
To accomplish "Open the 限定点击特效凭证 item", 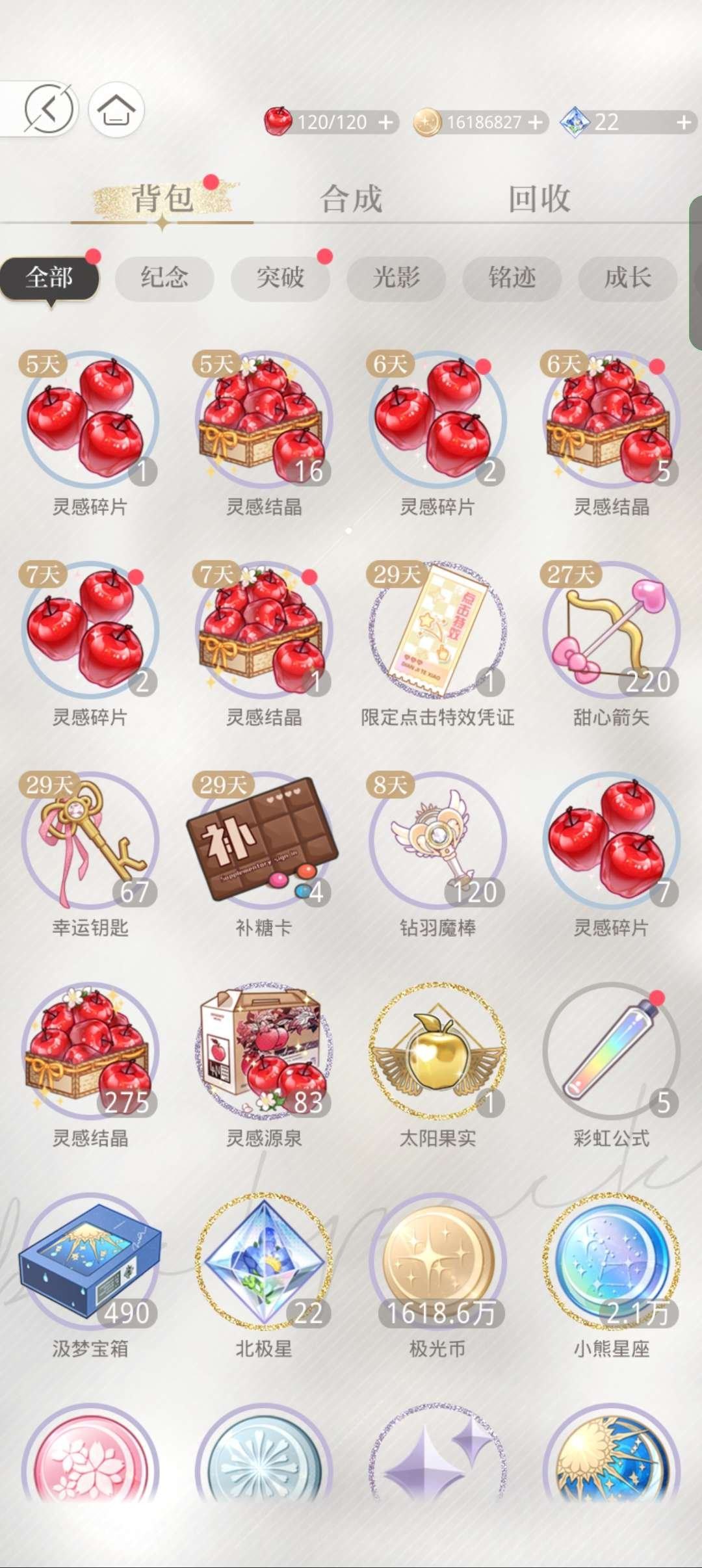I will [x=437, y=630].
